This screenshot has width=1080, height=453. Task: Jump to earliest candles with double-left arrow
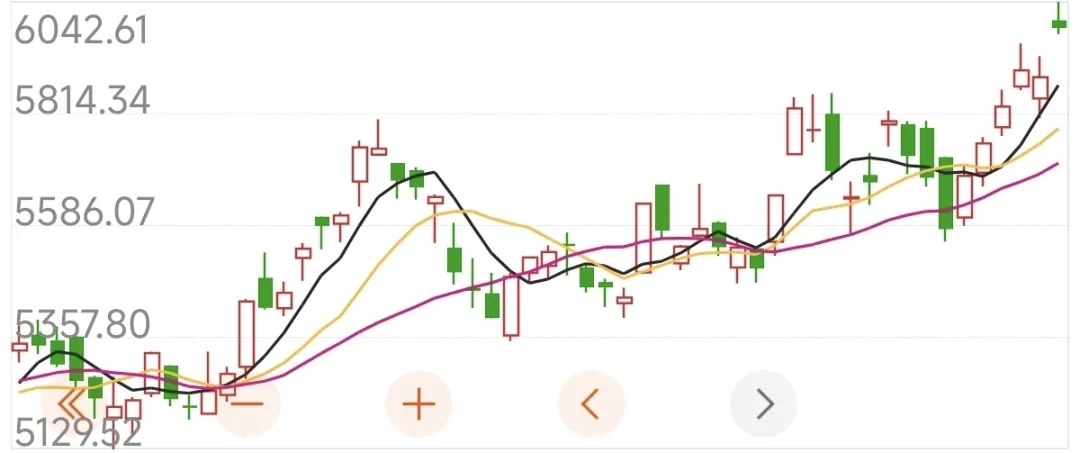tap(72, 404)
